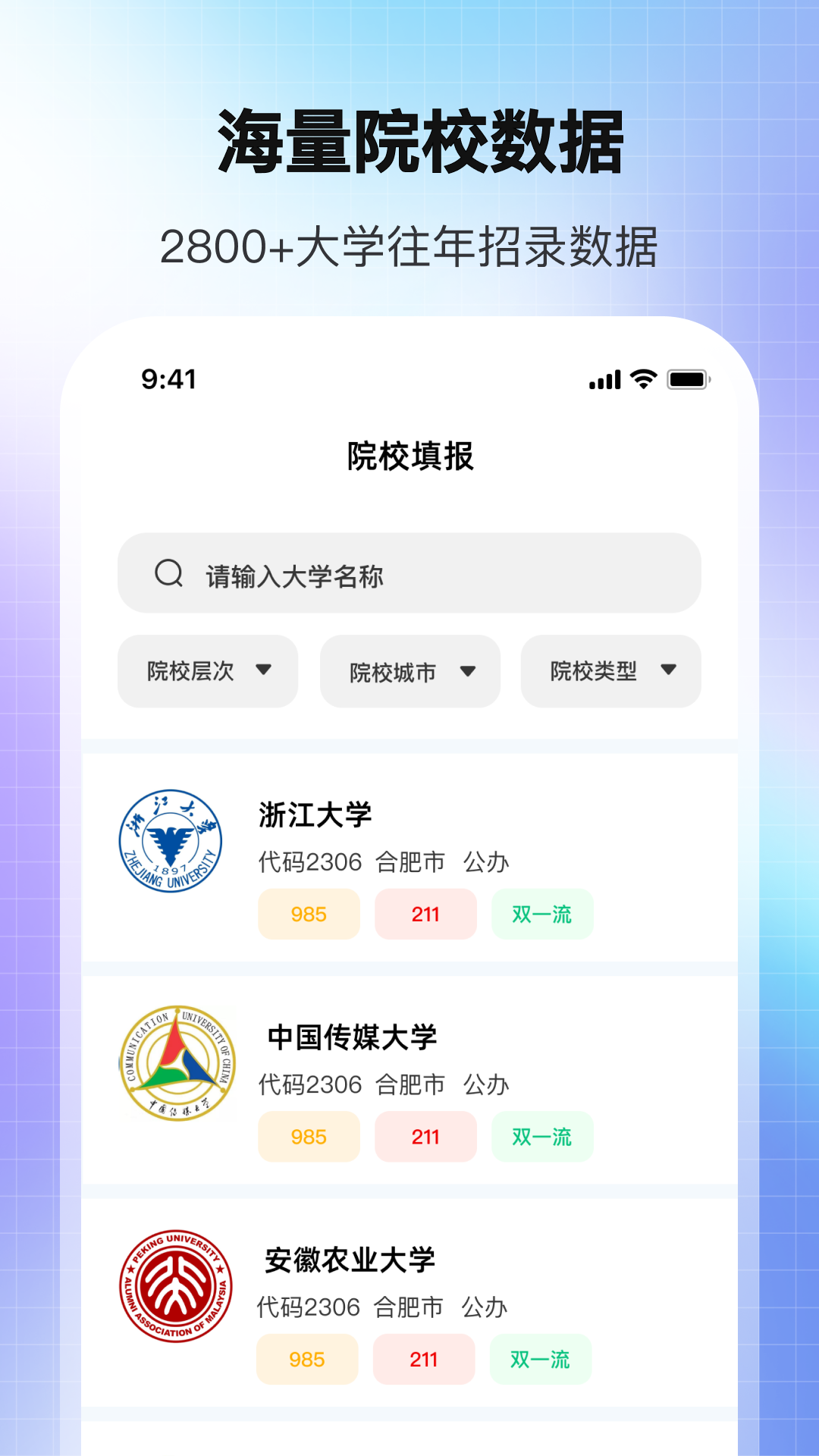Toggle the 985 tag under 浙江大学

pyautogui.click(x=309, y=915)
